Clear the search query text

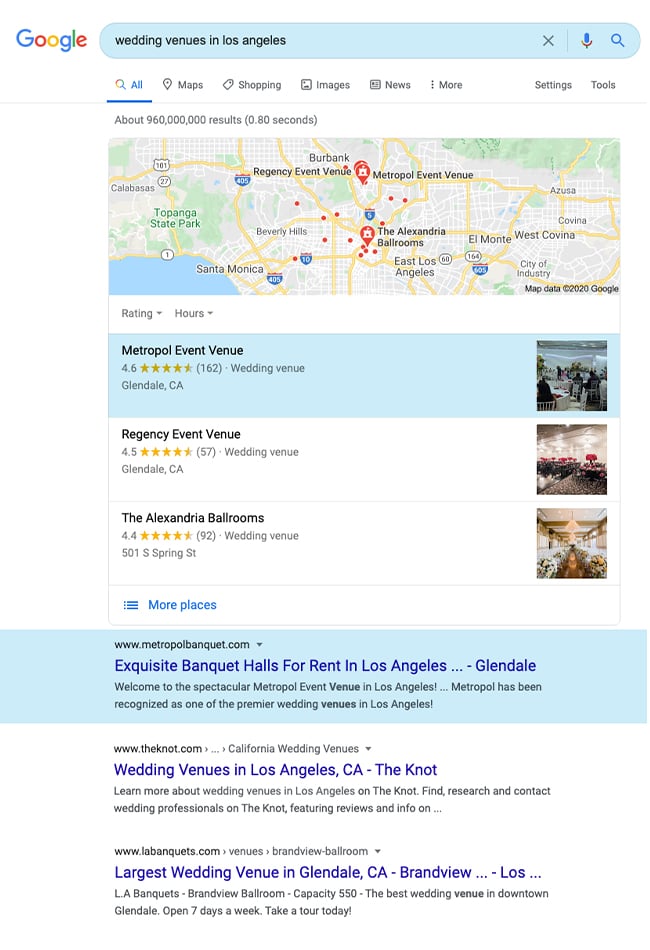coord(548,41)
